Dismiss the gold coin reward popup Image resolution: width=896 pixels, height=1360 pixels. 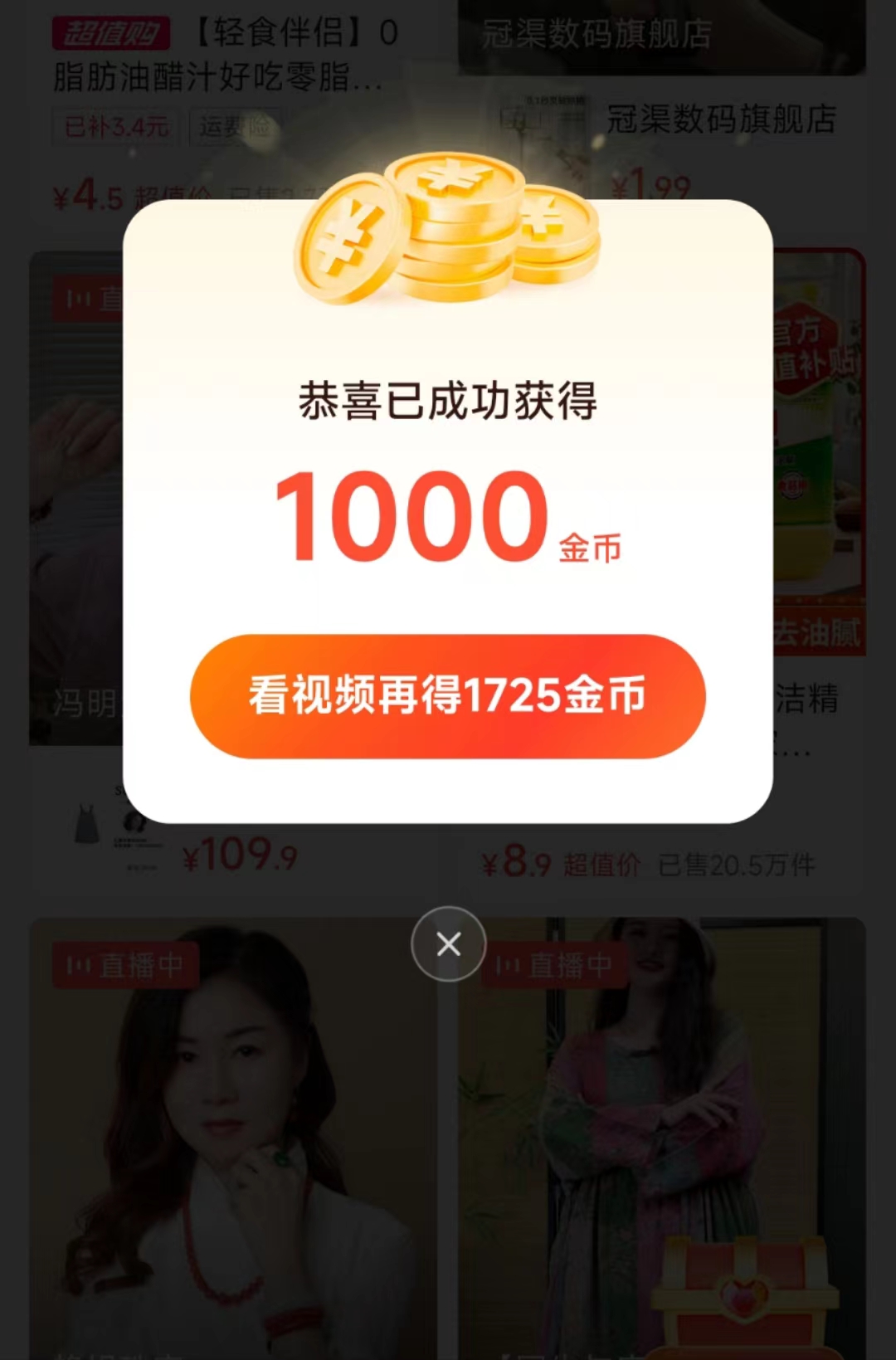(448, 943)
